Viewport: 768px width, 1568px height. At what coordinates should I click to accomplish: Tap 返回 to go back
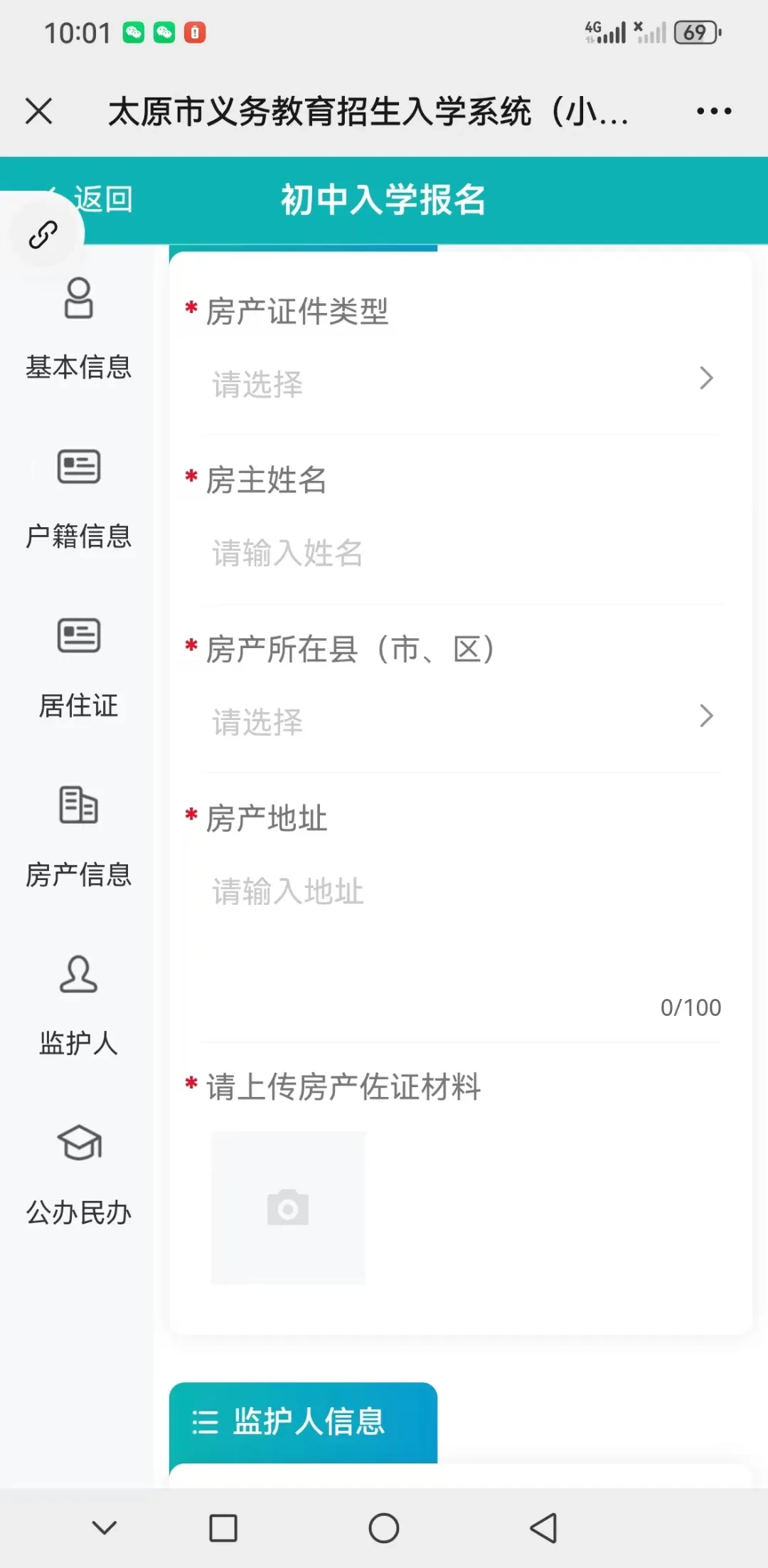[x=103, y=199]
